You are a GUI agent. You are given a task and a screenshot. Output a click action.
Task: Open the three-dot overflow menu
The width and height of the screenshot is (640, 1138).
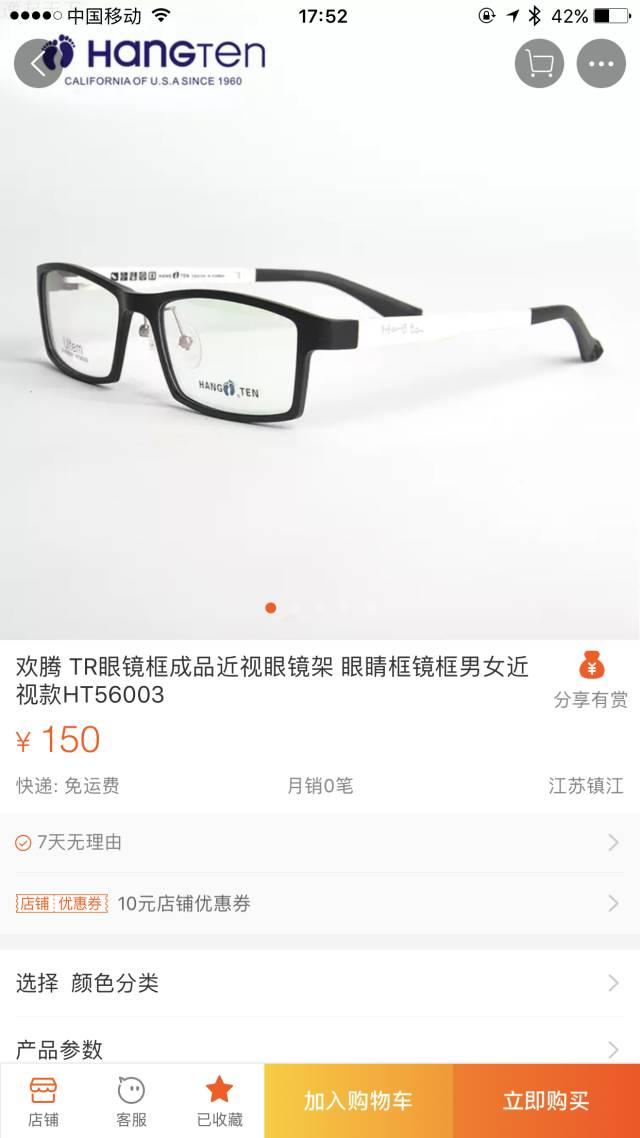pyautogui.click(x=601, y=63)
